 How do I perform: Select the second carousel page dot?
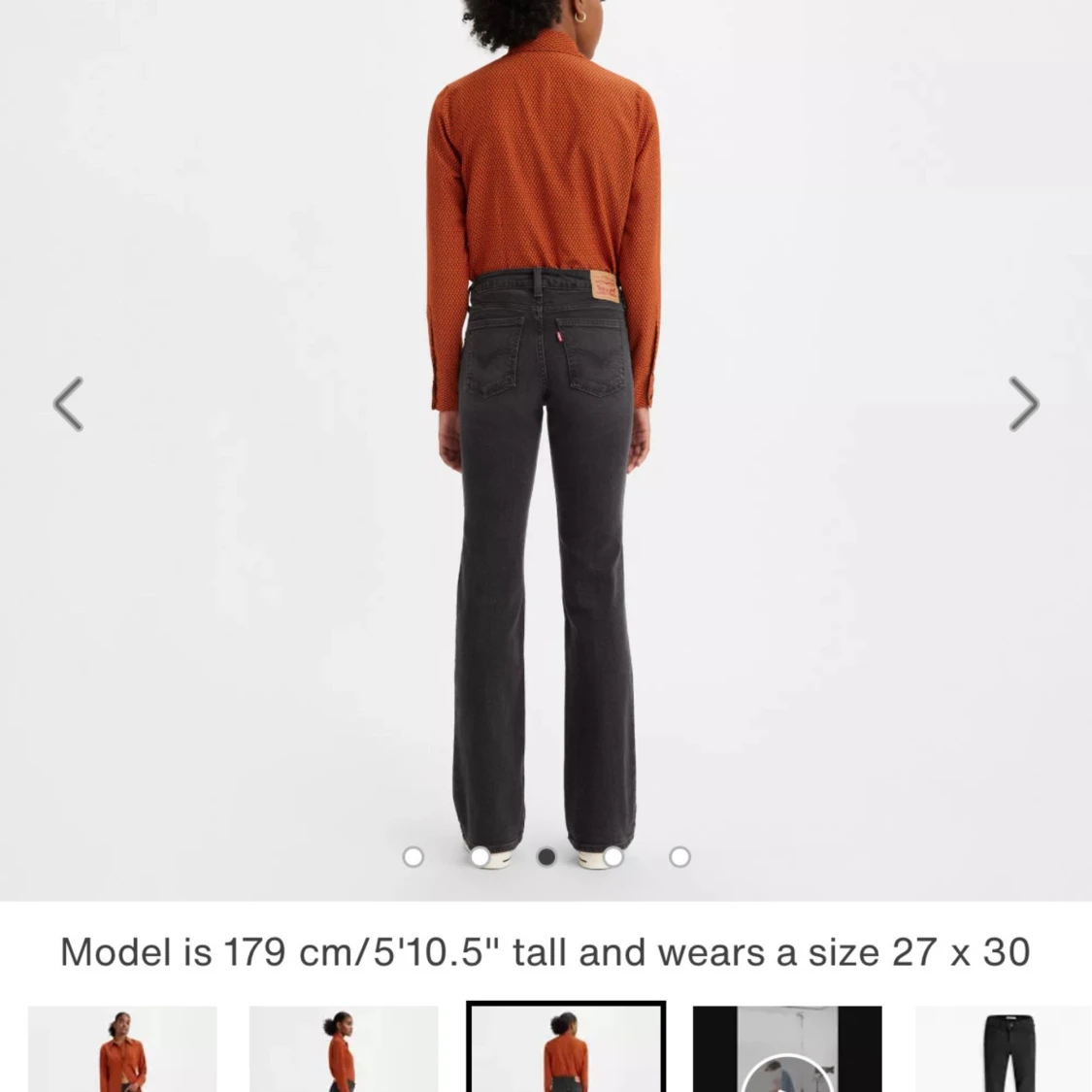(x=480, y=856)
